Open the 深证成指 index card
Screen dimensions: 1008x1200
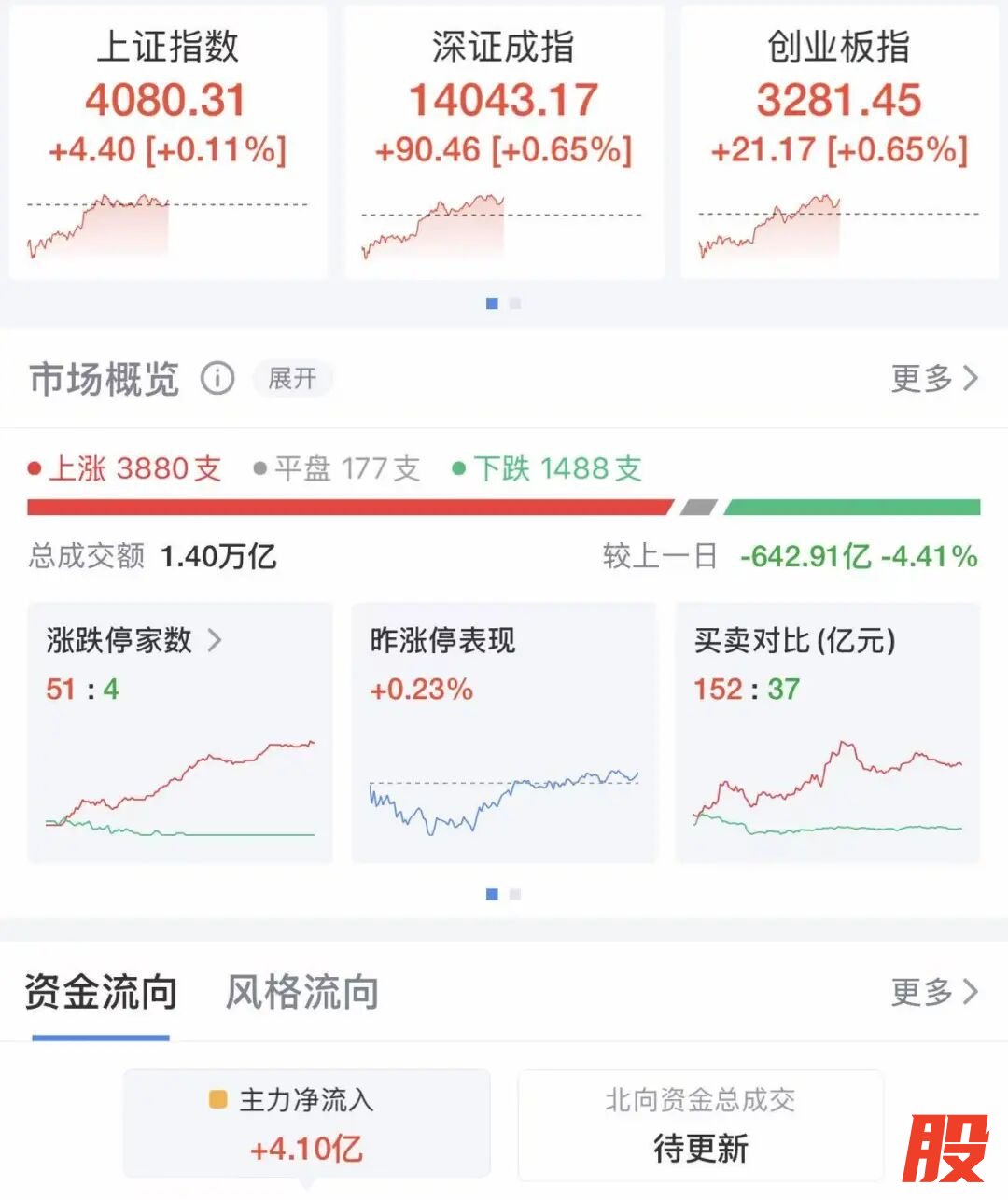[x=504, y=142]
